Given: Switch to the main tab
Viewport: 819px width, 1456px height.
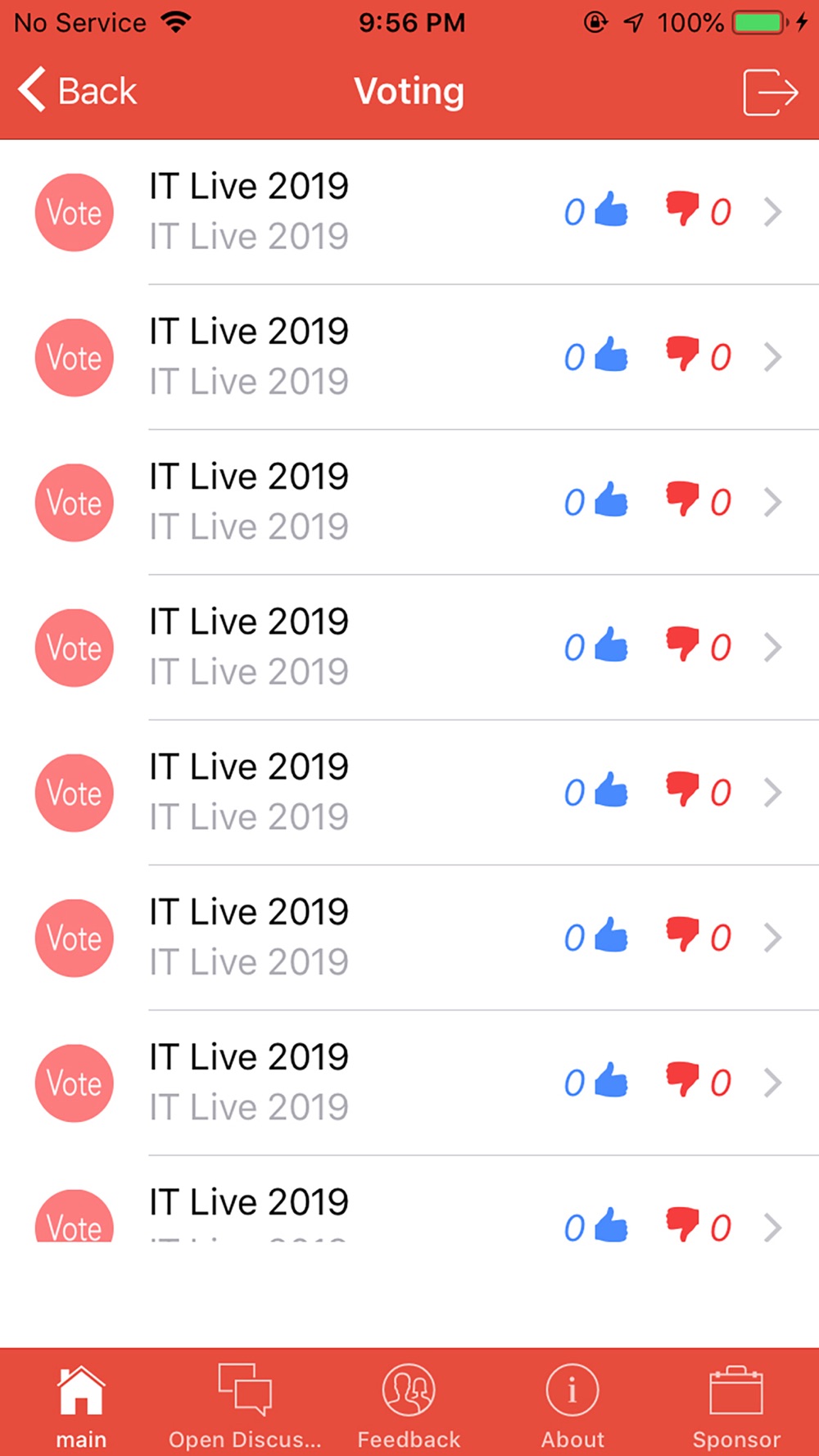Looking at the screenshot, I should (x=81, y=1405).
